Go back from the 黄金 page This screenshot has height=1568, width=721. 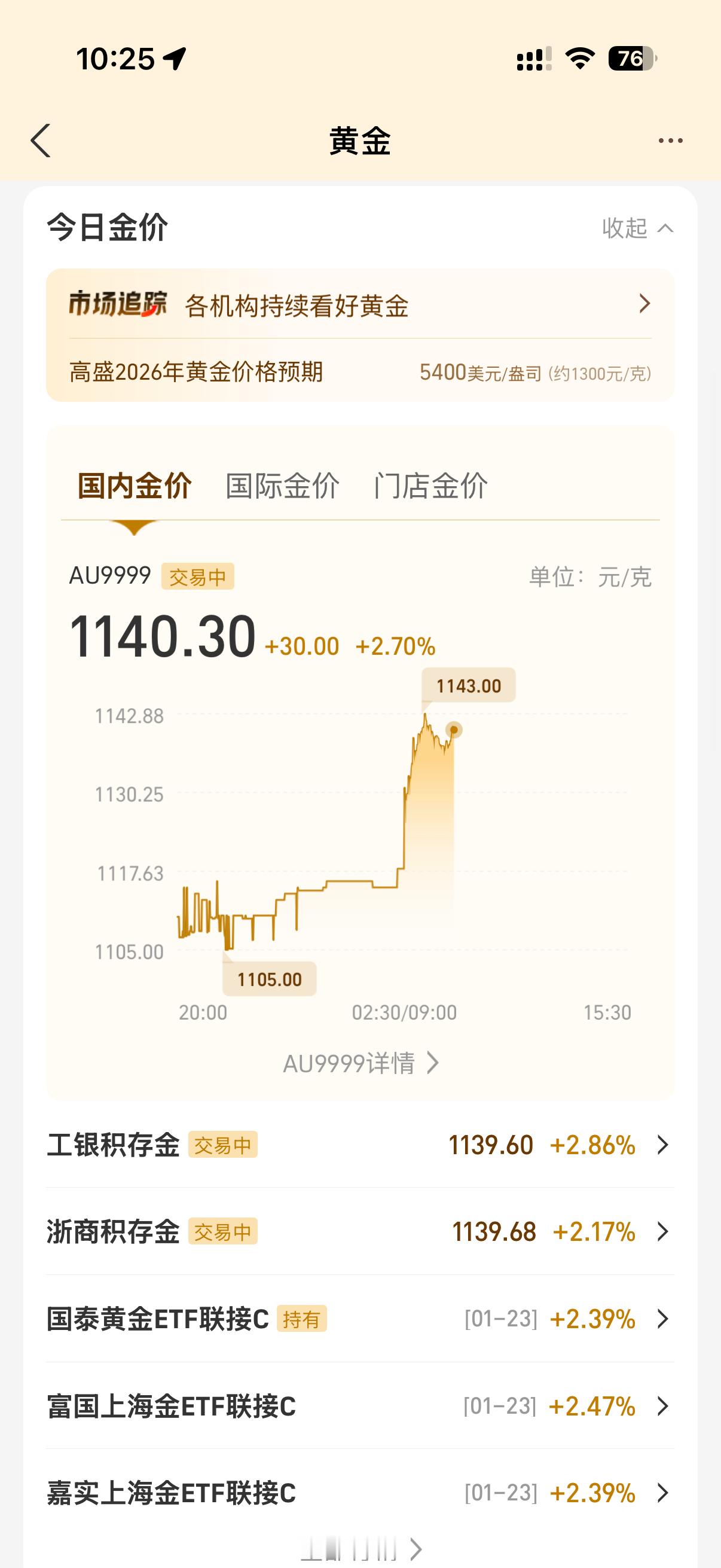41,141
